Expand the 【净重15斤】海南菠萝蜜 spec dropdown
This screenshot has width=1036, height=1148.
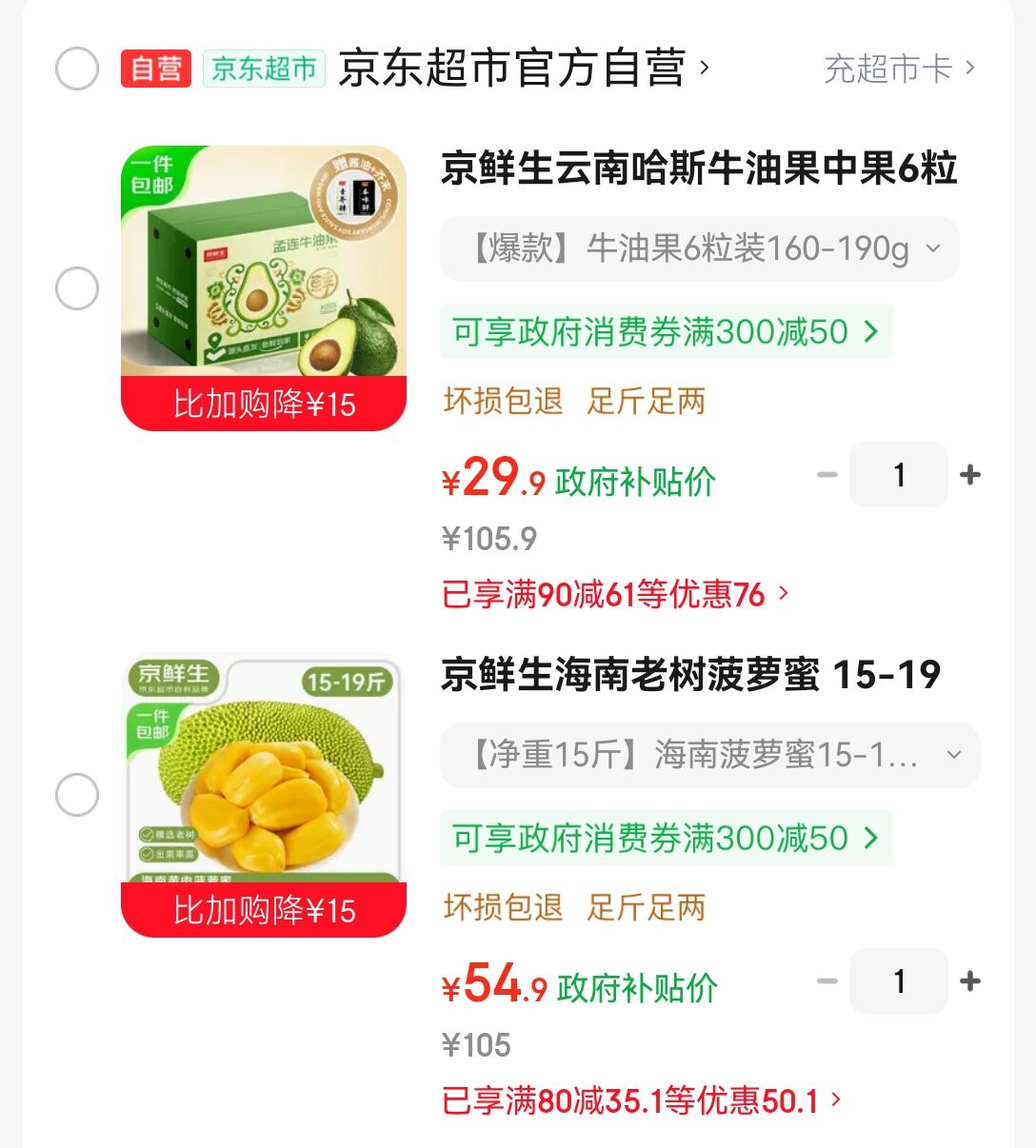pos(709,756)
